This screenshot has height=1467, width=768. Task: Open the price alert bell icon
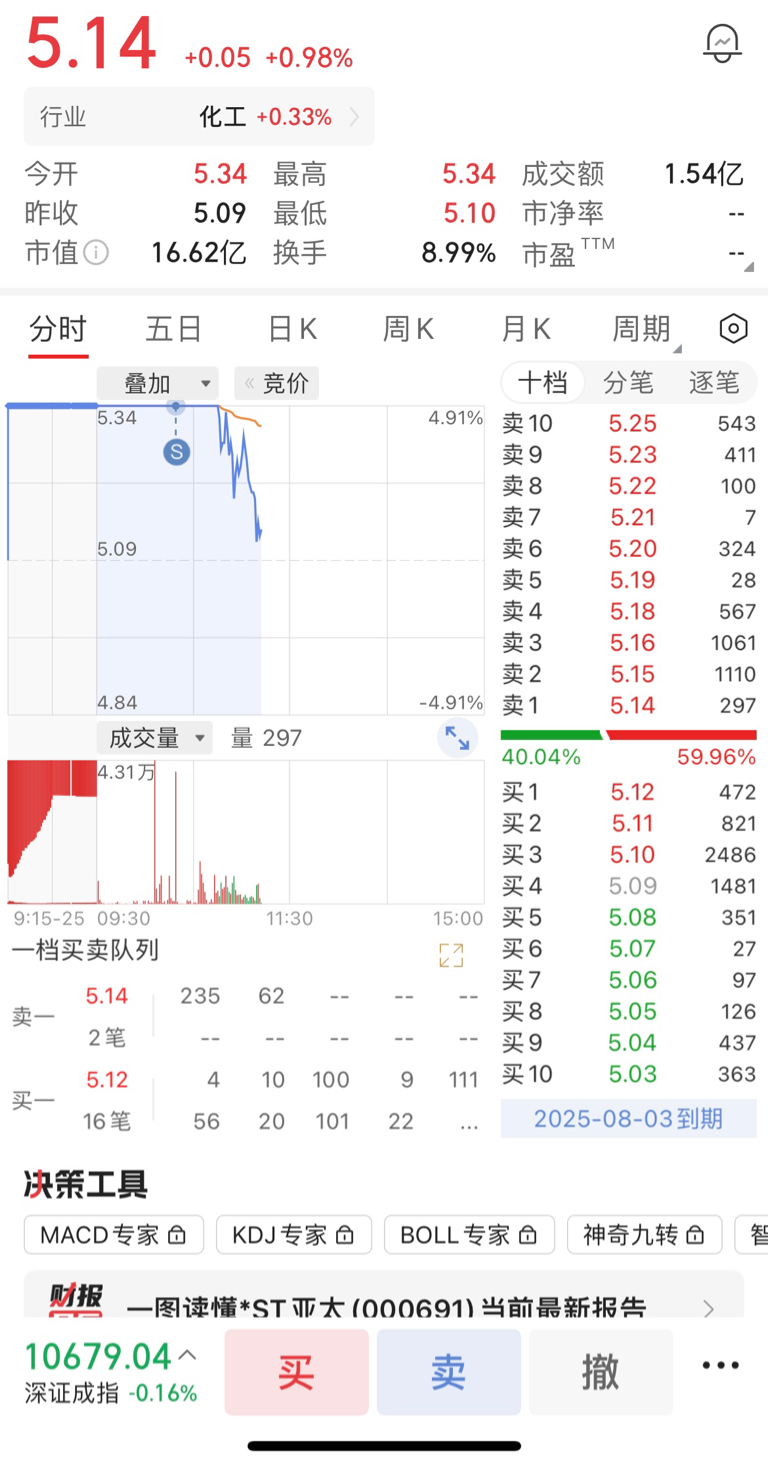(x=722, y=43)
